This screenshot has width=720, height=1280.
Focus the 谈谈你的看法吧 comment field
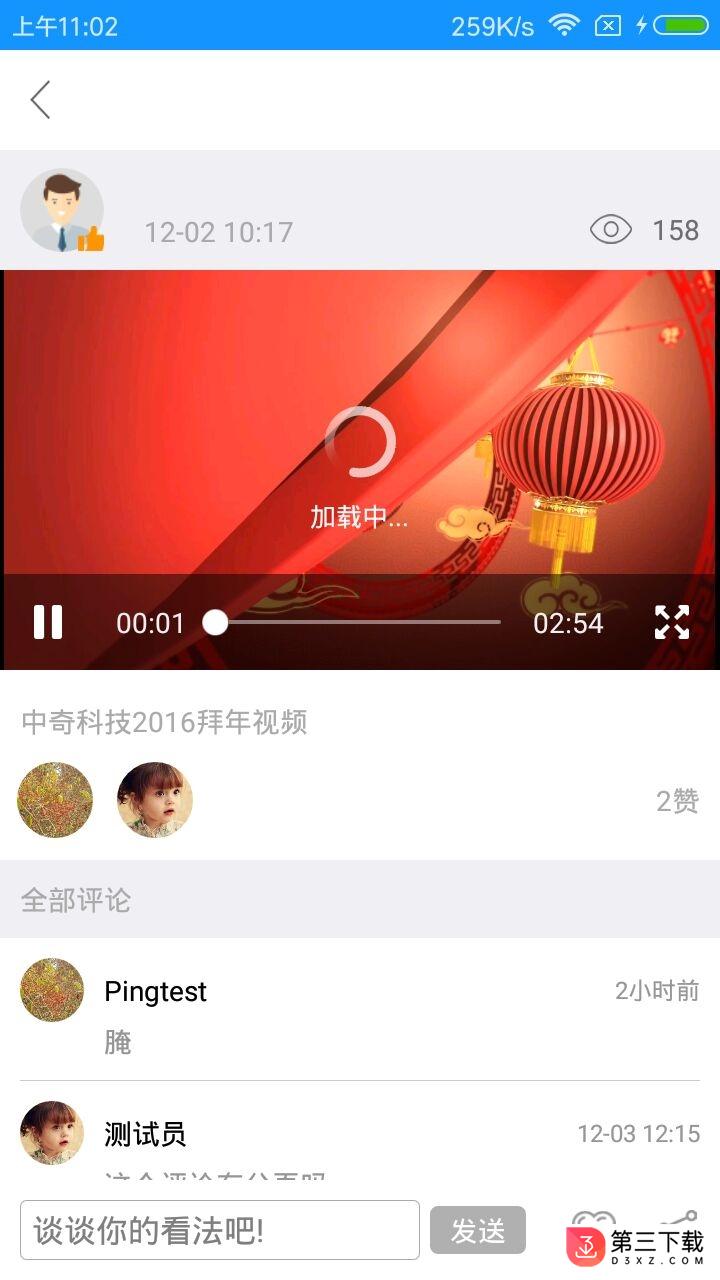point(220,1230)
